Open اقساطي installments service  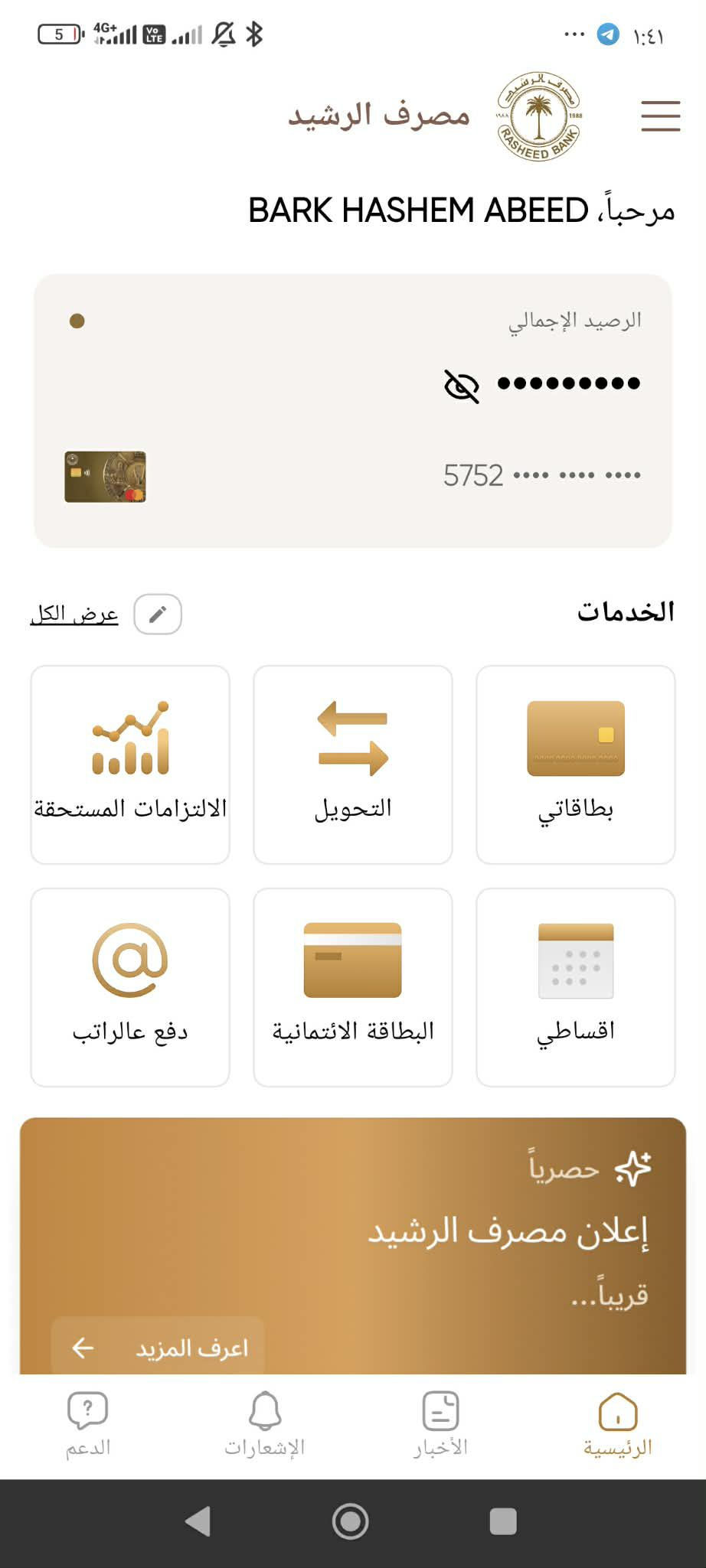point(575,986)
